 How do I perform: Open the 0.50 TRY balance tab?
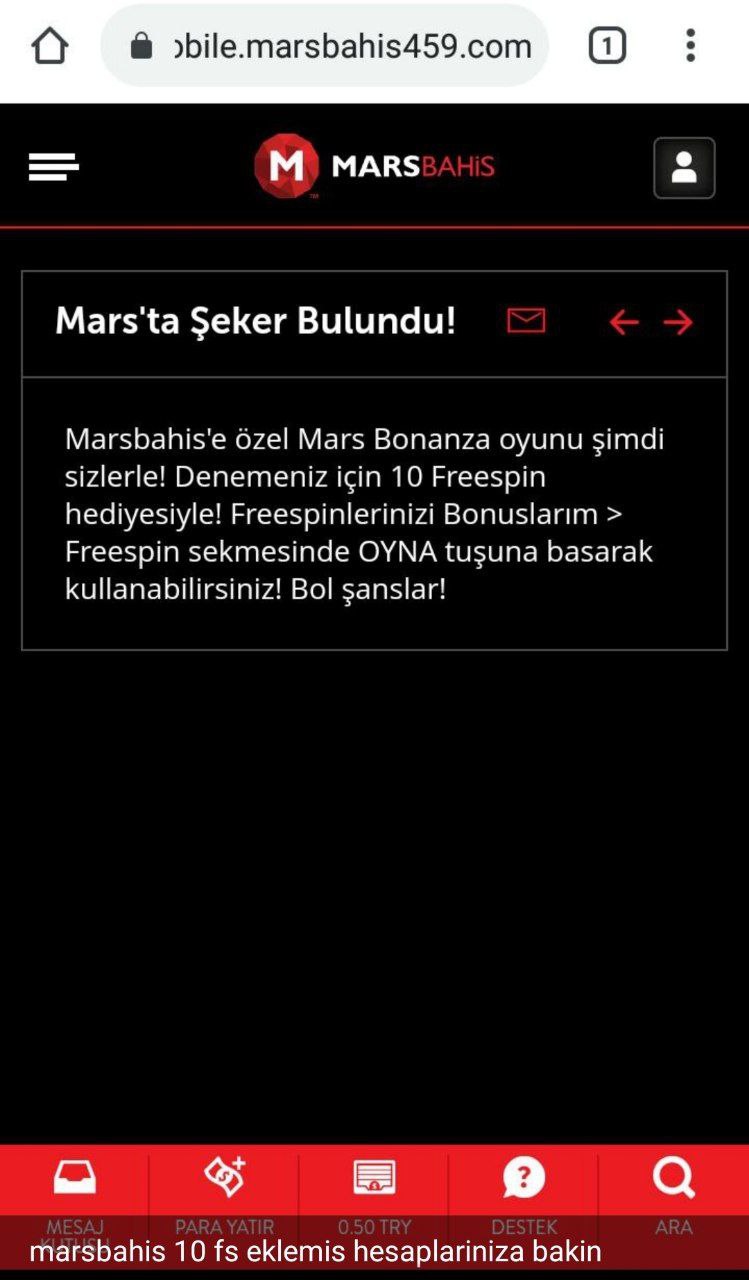(x=374, y=1192)
